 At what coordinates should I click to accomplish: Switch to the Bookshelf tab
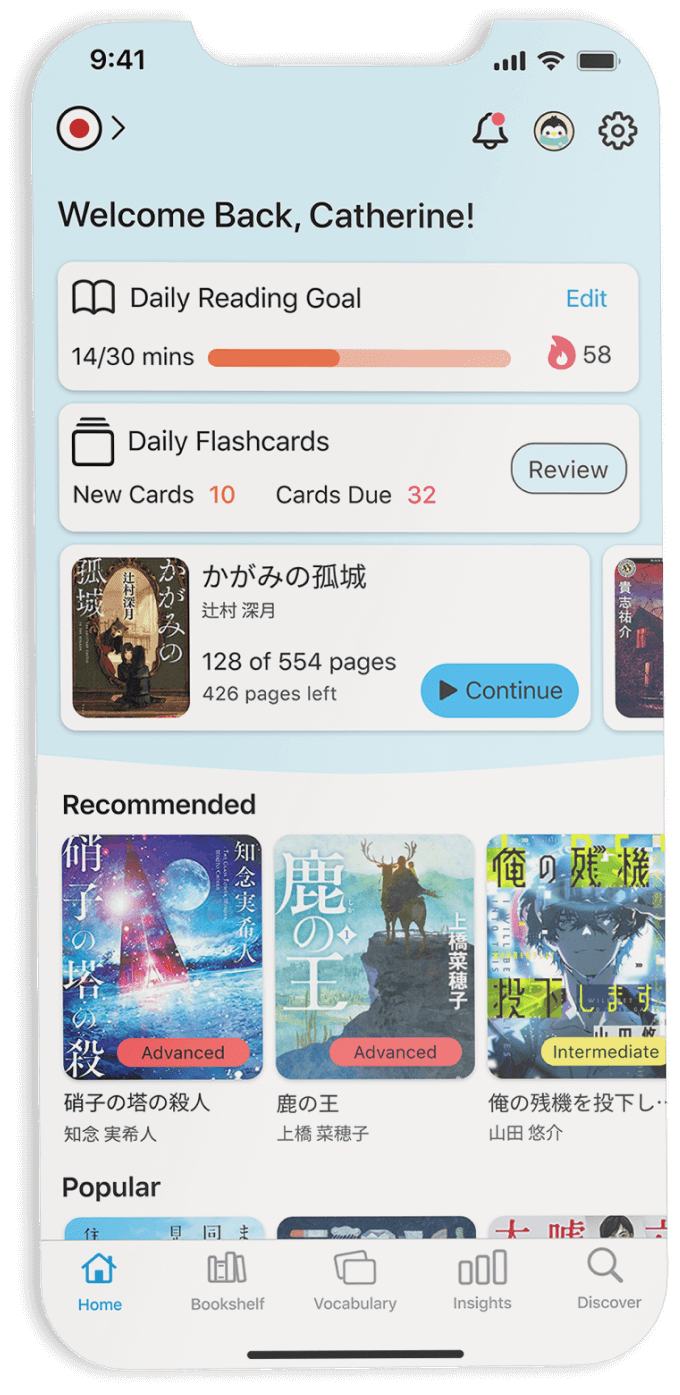coord(227,1280)
